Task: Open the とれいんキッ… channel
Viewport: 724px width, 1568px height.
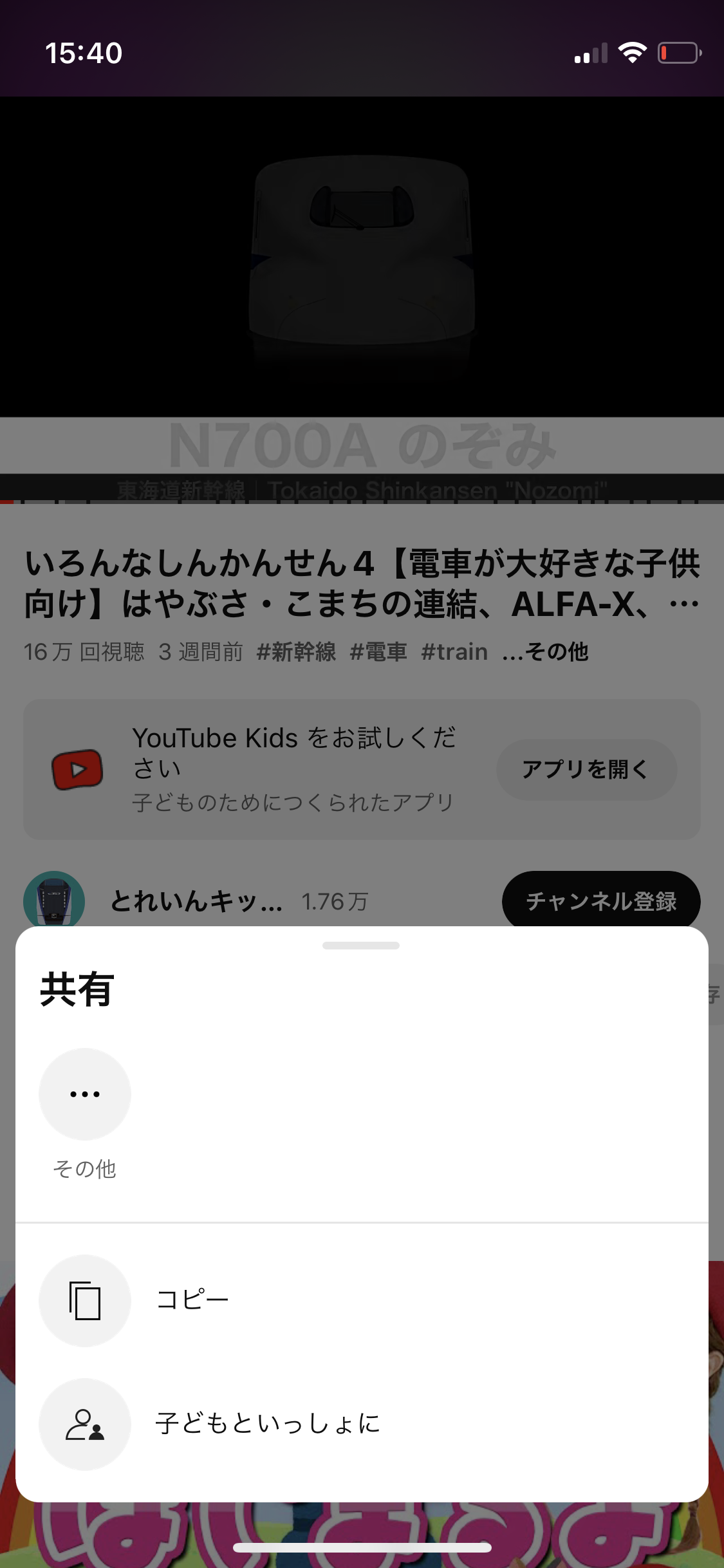Action: (196, 901)
